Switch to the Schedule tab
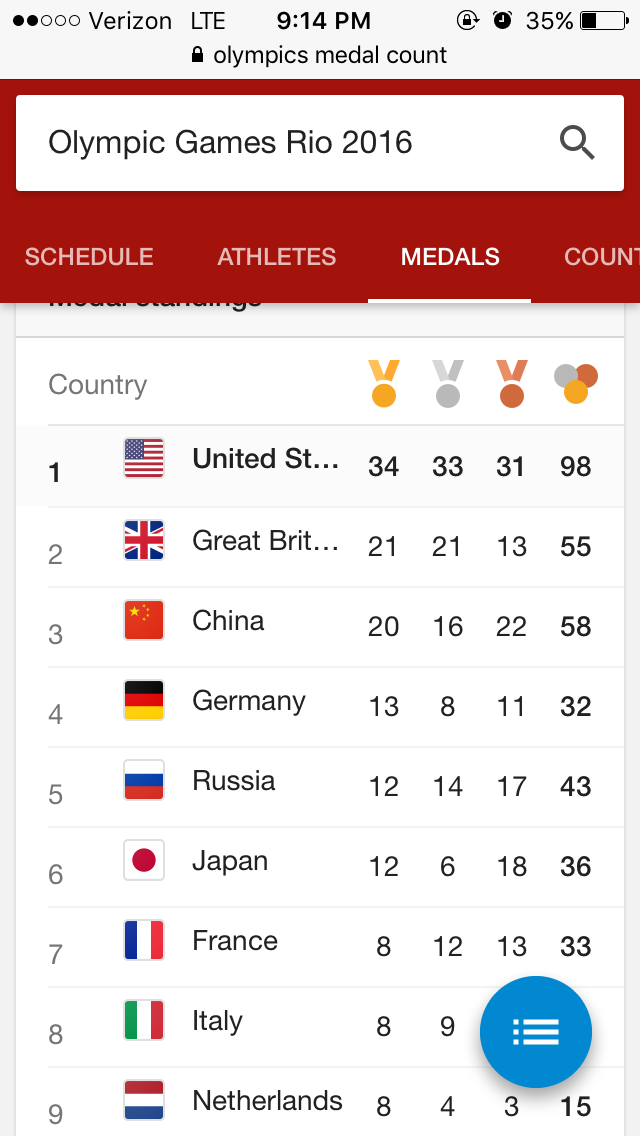640x1136 pixels. coord(89,257)
